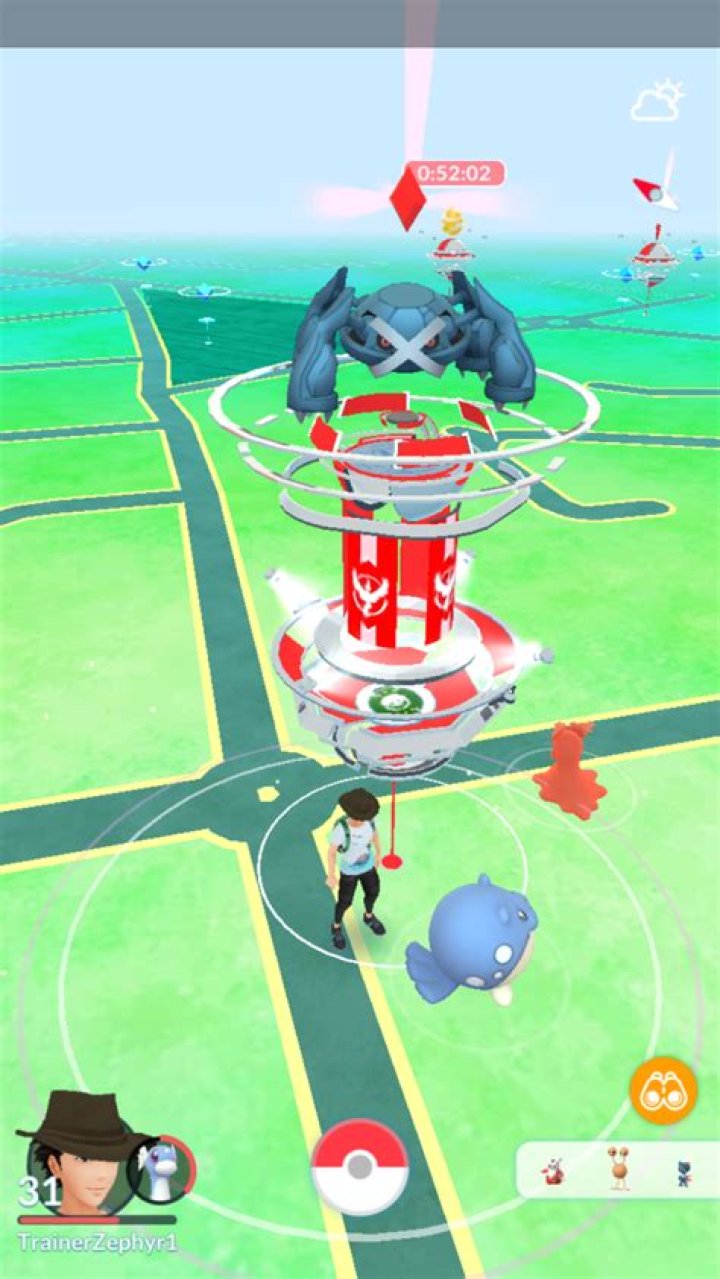
Task: Open the buddy Pokémon portrait
Action: pyautogui.click(x=160, y=1170)
